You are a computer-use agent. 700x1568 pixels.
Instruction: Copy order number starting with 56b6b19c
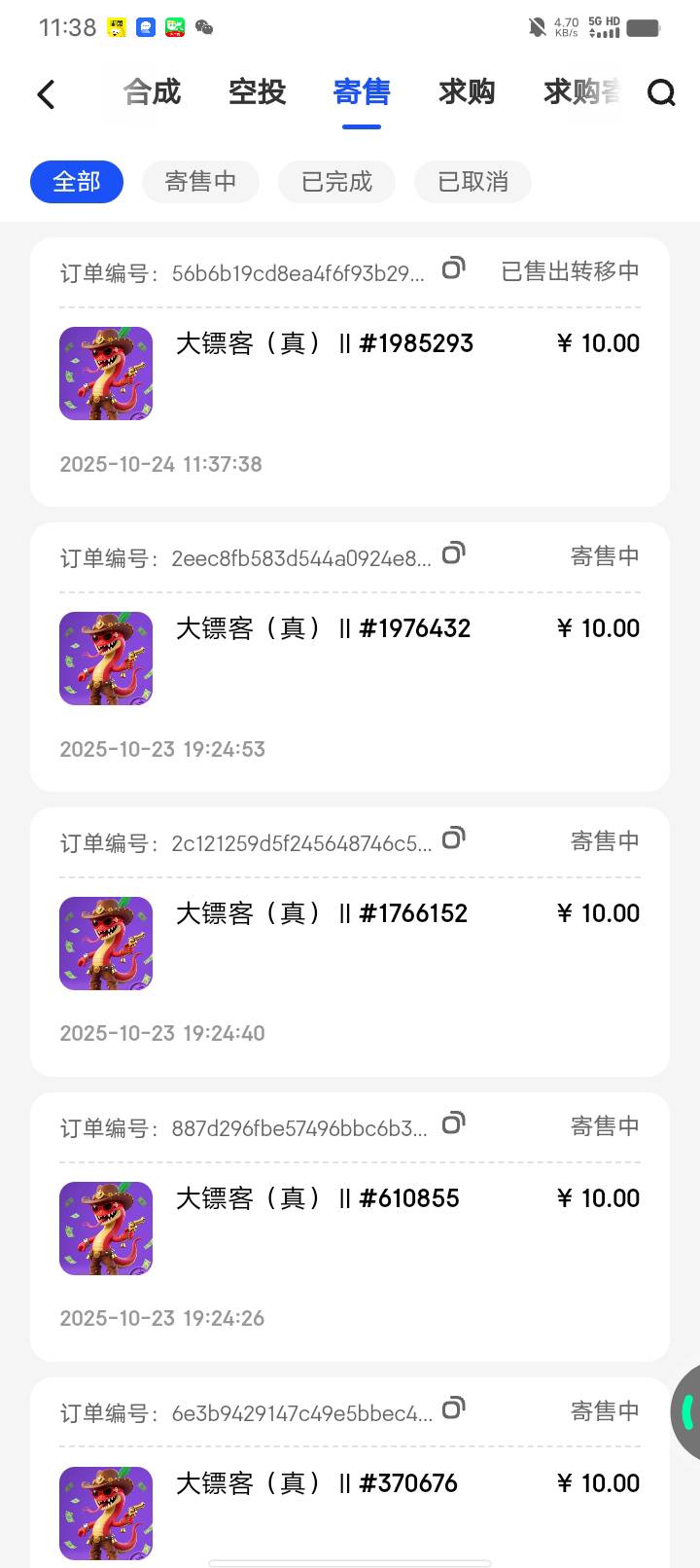tap(453, 268)
